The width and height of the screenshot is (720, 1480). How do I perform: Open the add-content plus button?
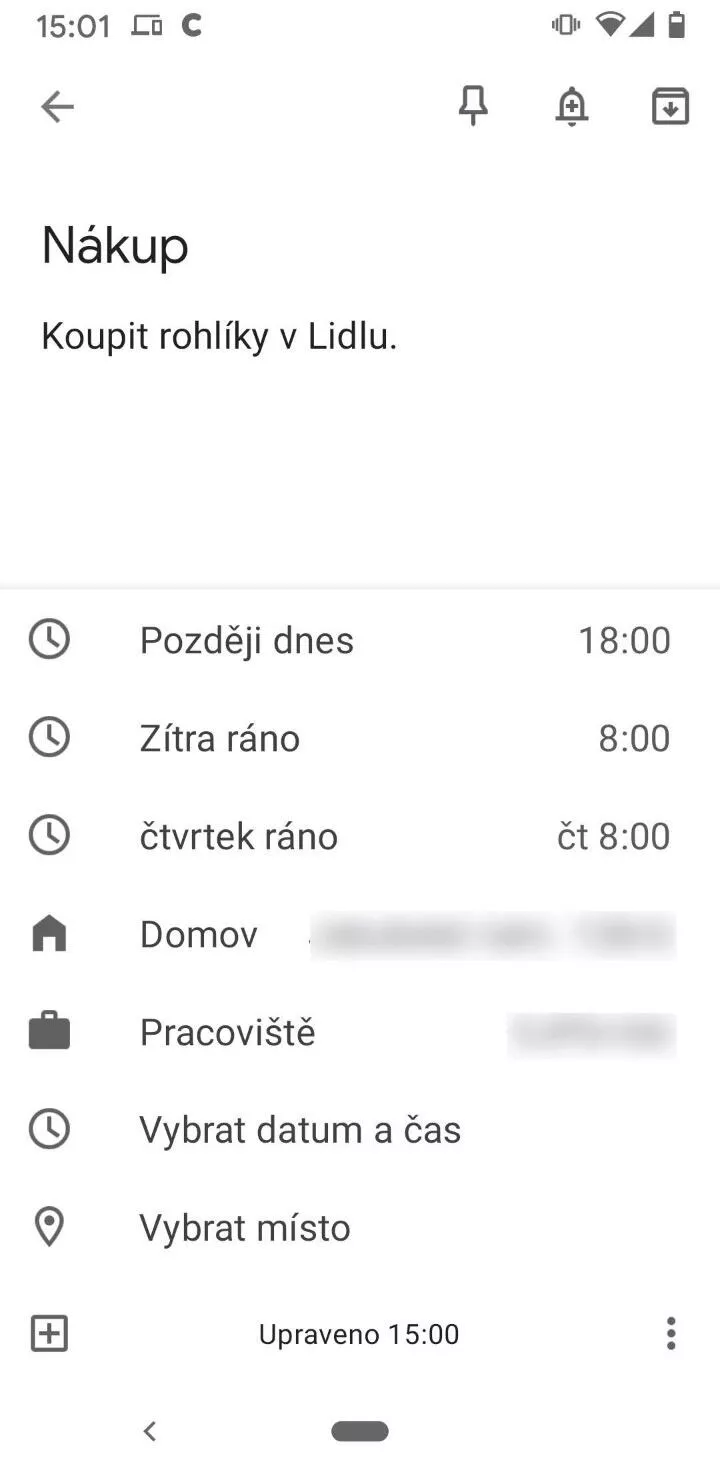[x=49, y=1334]
